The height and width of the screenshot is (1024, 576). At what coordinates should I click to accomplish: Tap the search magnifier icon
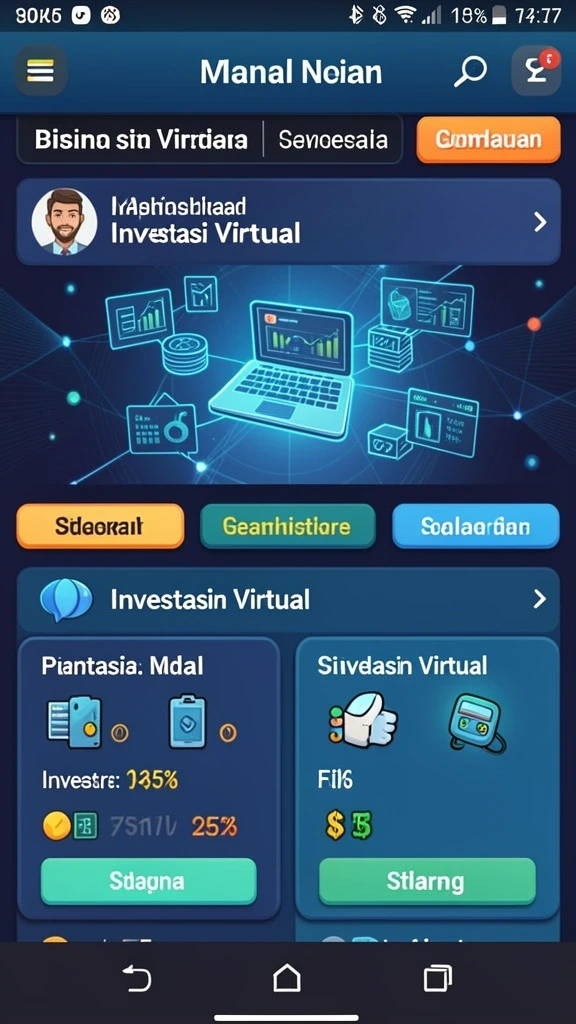coord(470,71)
